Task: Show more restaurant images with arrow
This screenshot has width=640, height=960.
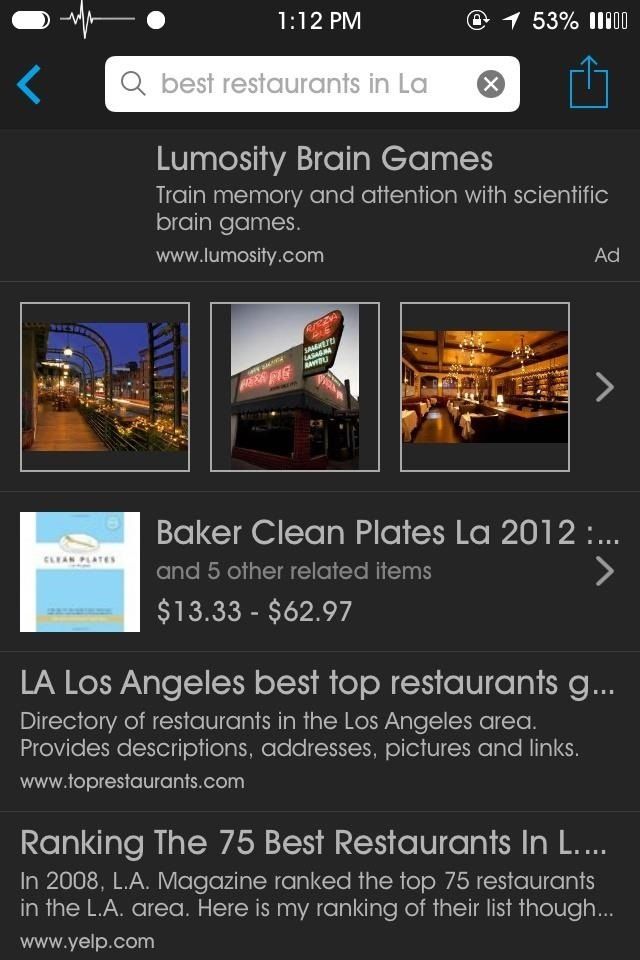Action: (604, 387)
